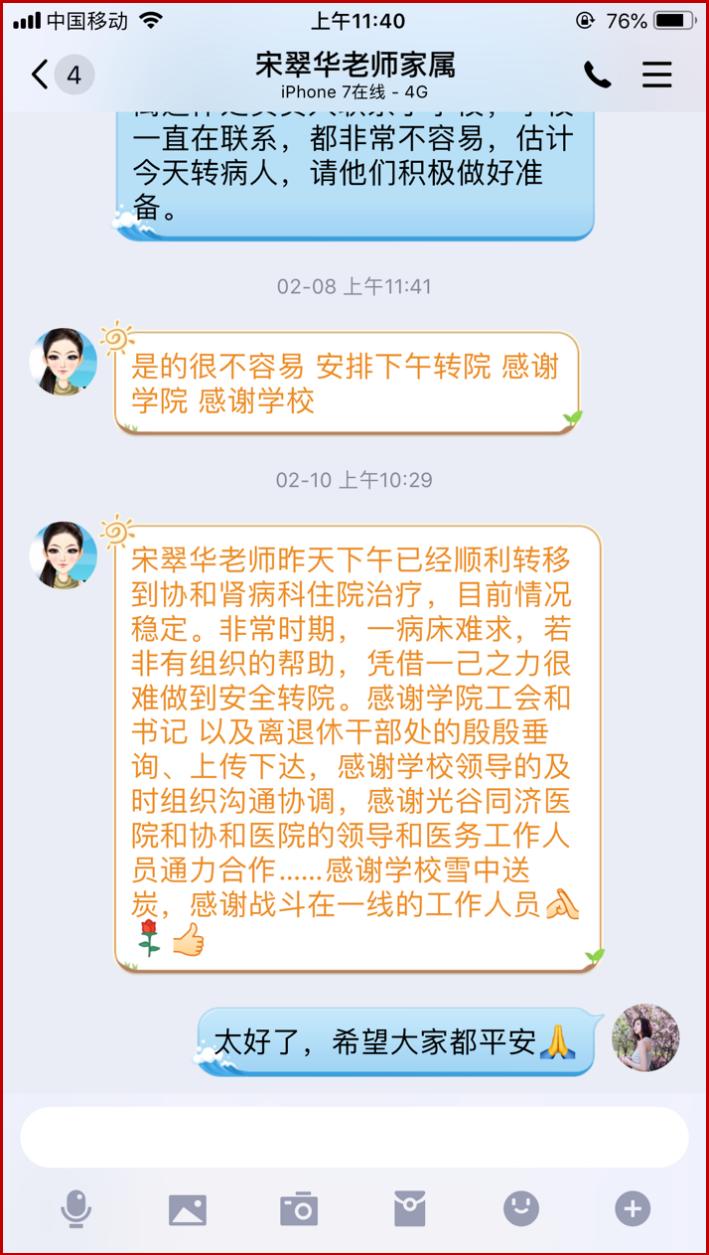Start a voice call with 宋翠华老师家属
The image size is (709, 1255).
597,75
